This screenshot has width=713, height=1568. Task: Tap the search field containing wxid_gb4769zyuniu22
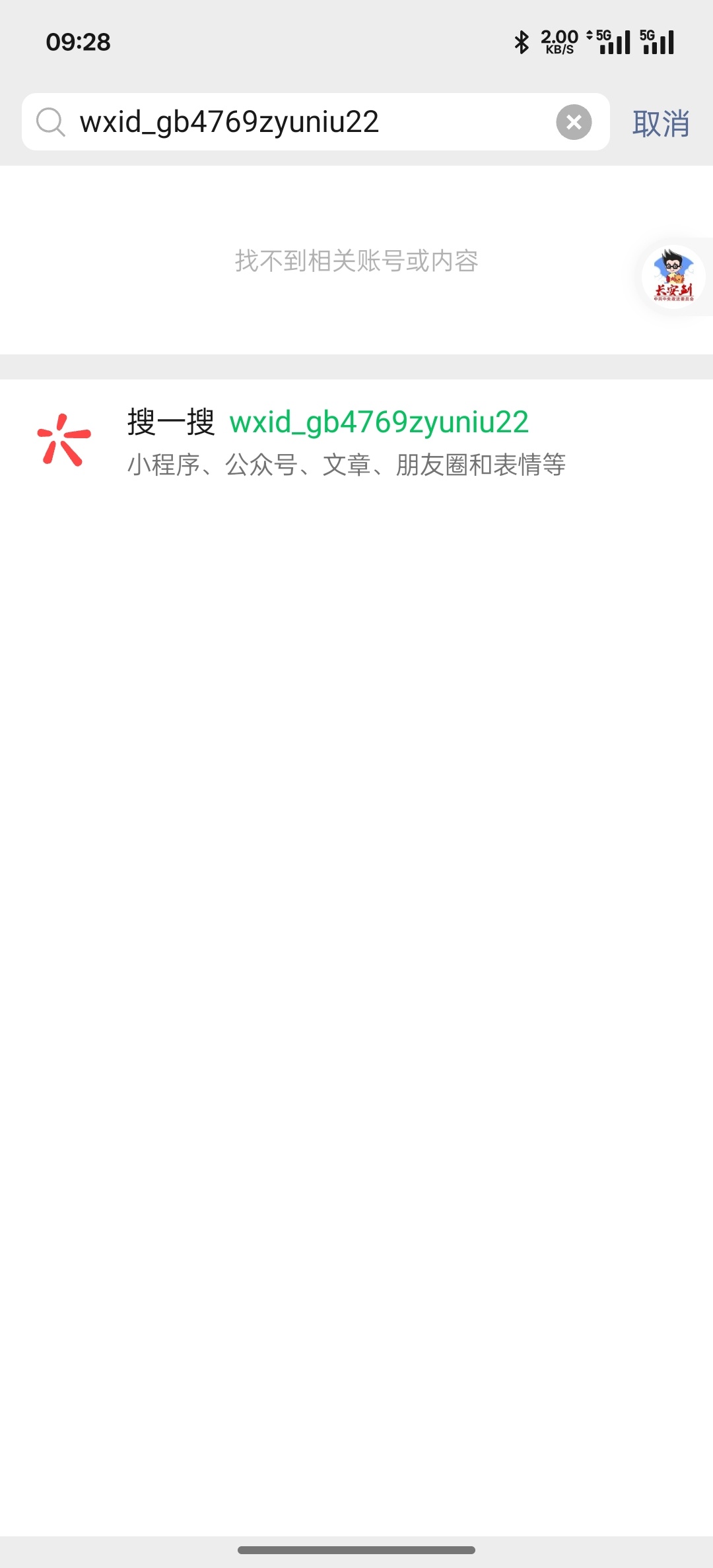(x=316, y=122)
